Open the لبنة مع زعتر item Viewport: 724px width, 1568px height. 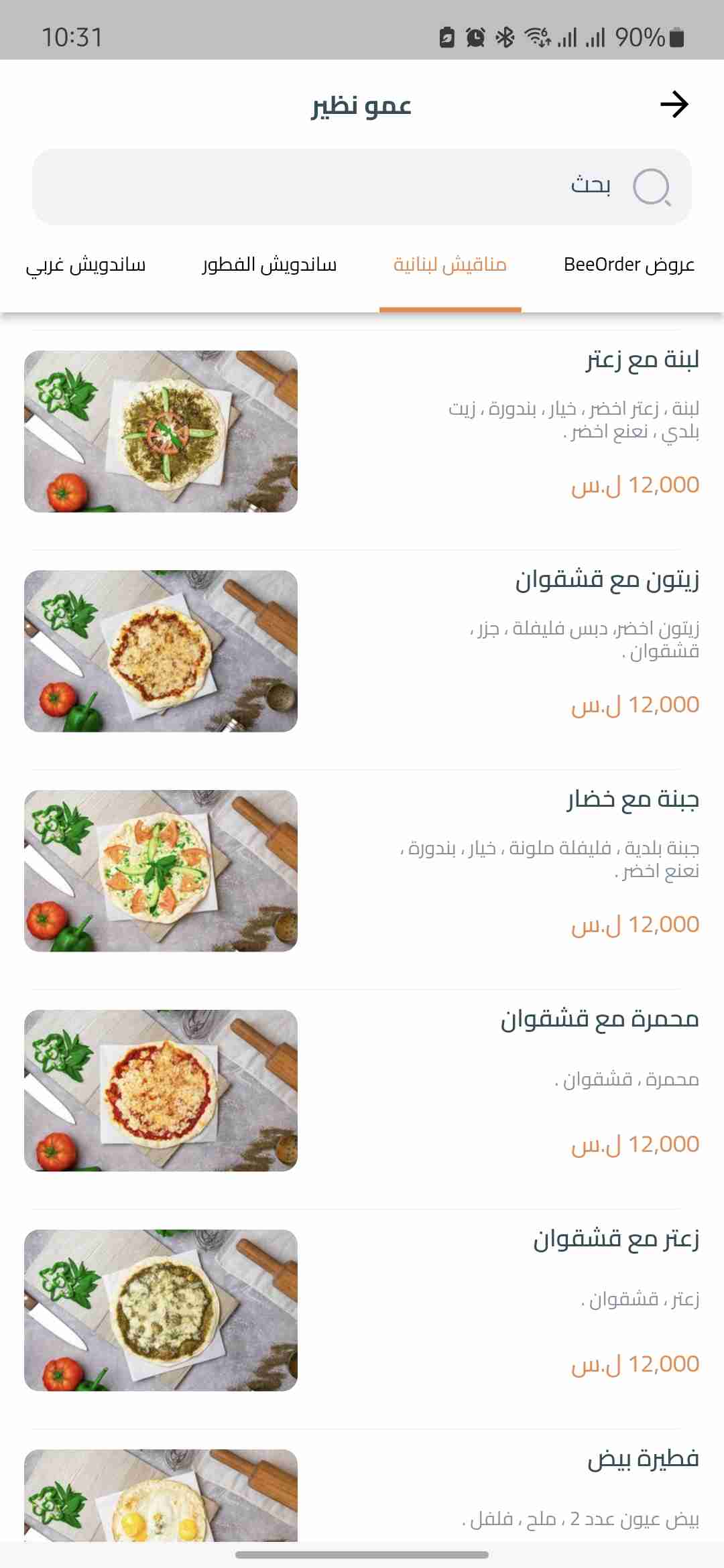coord(642,361)
